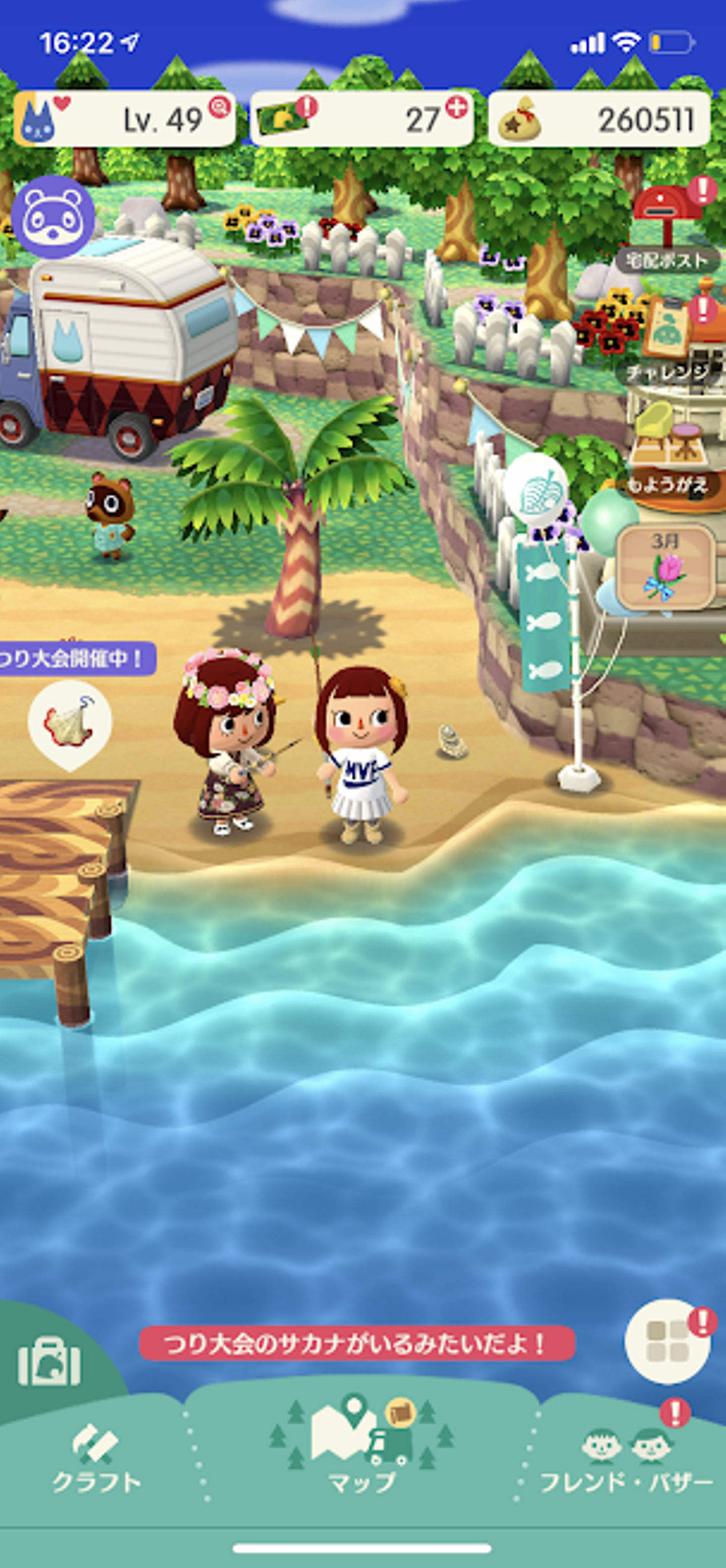Add more Leaf Tickets
726x1568 pixels.
point(456,108)
